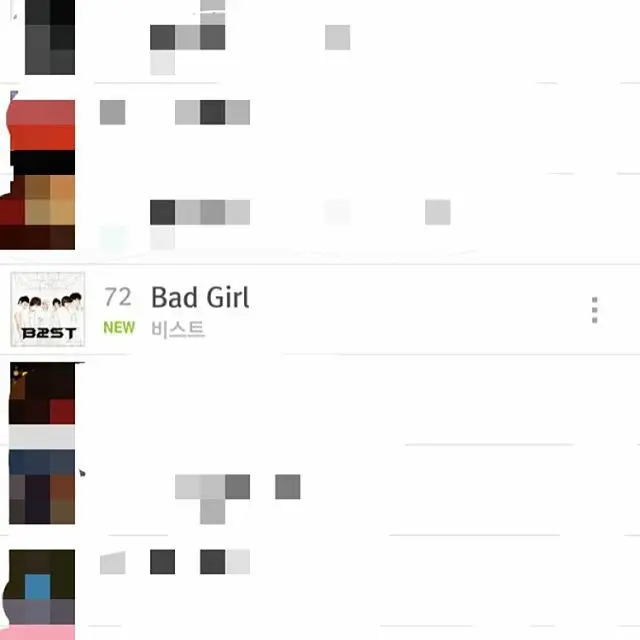
Task: Tap the B2ST album cover thumbnail
Action: tap(47, 309)
